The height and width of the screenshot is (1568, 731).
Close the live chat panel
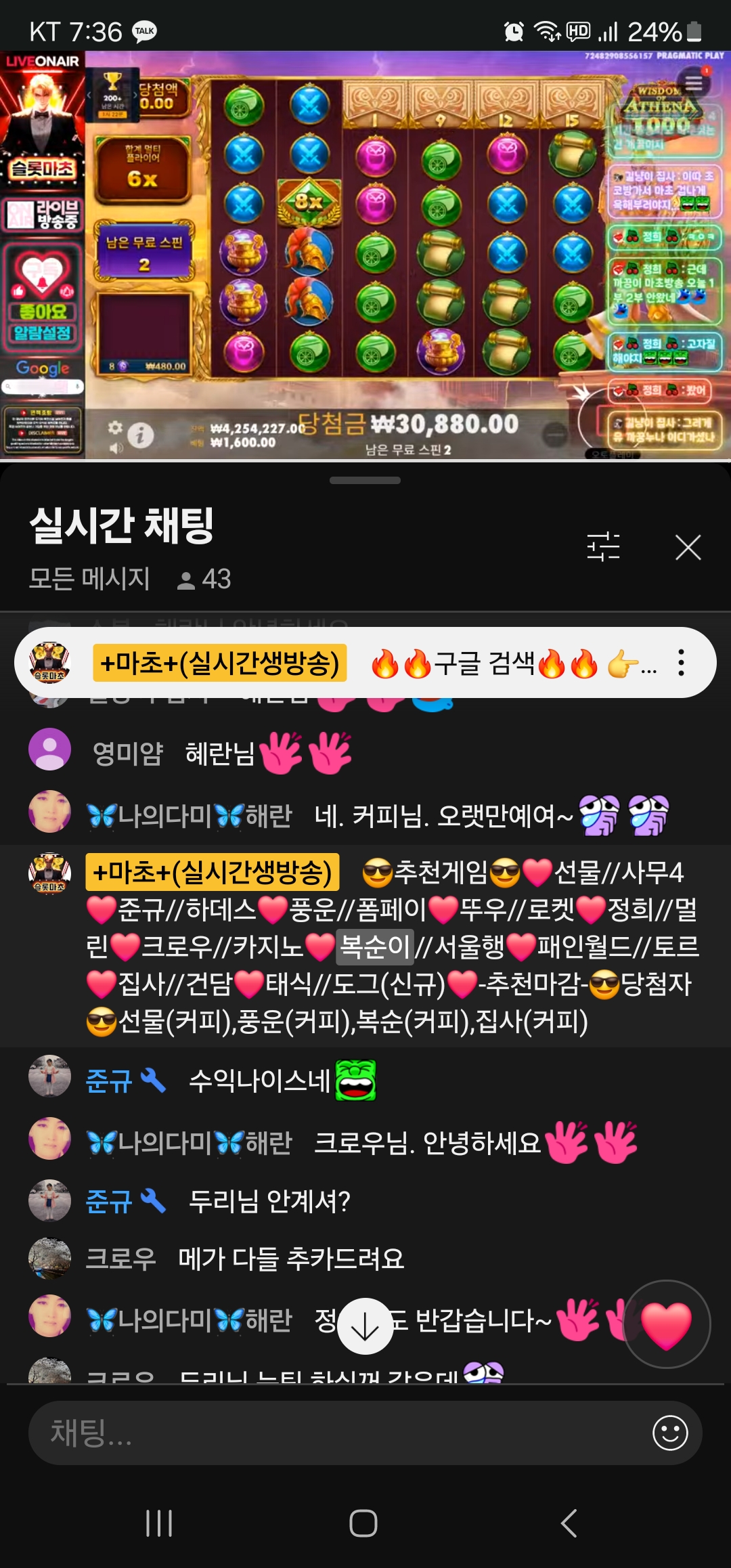[688, 547]
